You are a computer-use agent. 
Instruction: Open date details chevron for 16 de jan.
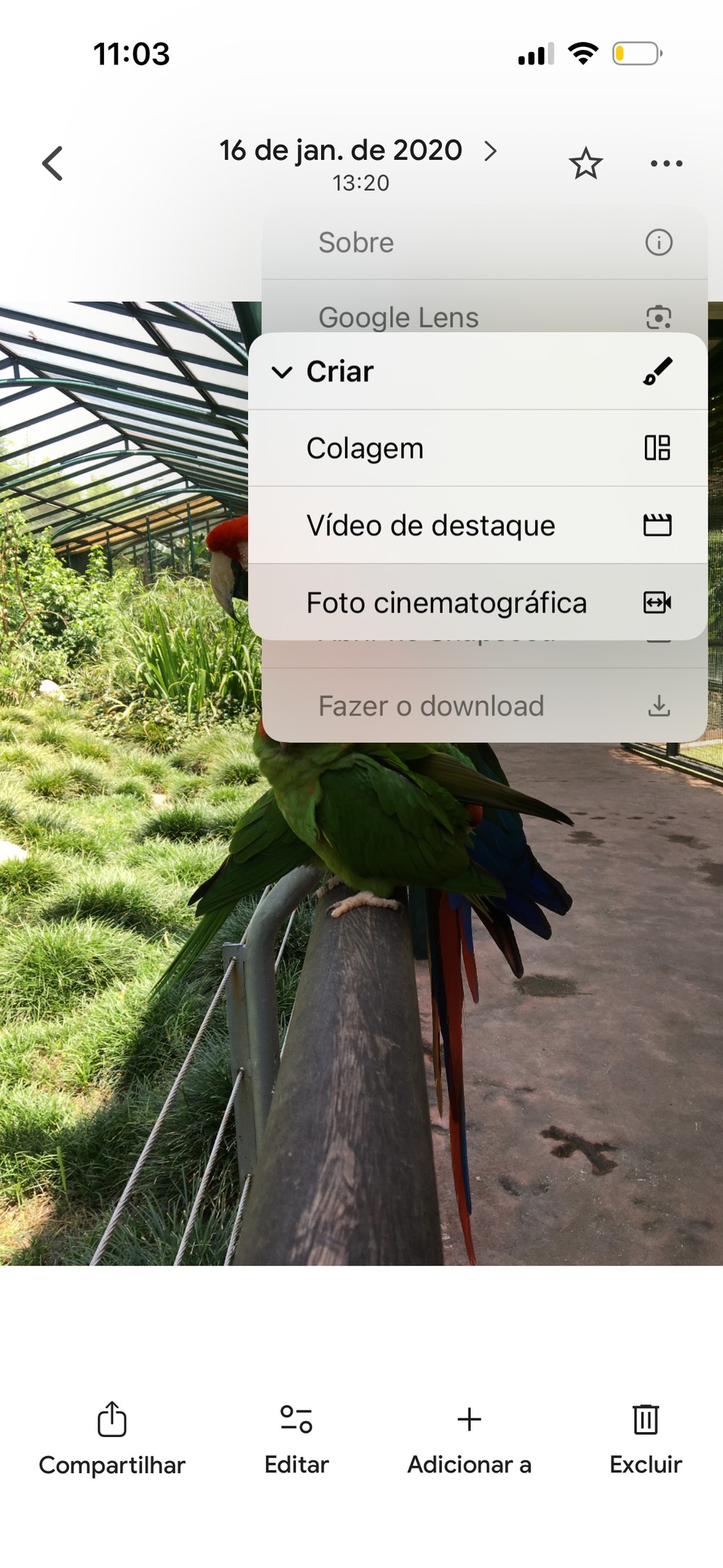tap(490, 150)
